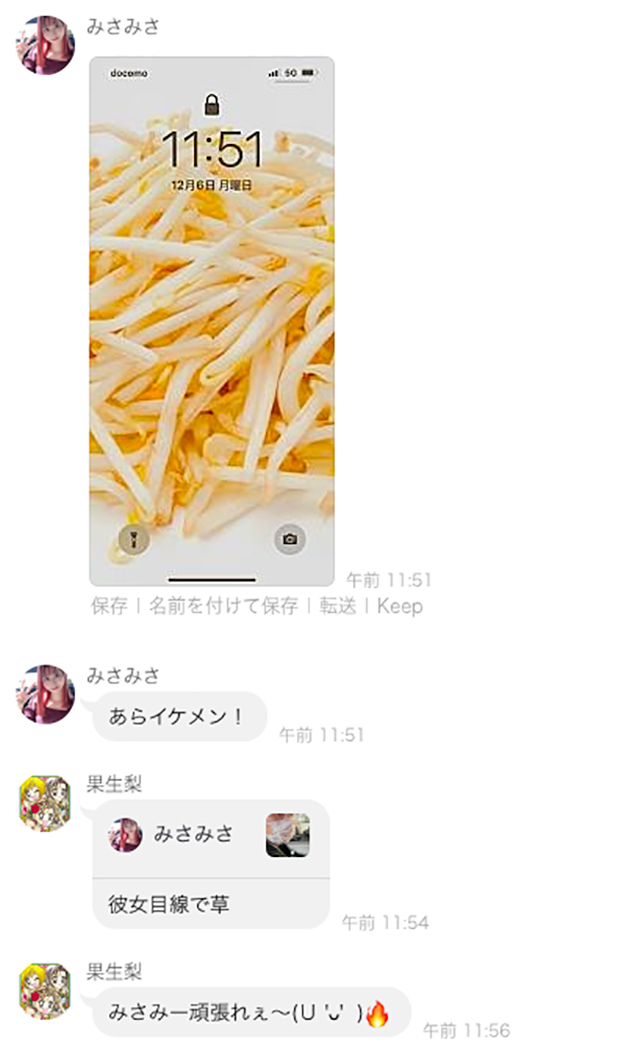Tap 保存 under the photo
Image resolution: width=640 pixels, height=1048 pixels.
click(108, 606)
